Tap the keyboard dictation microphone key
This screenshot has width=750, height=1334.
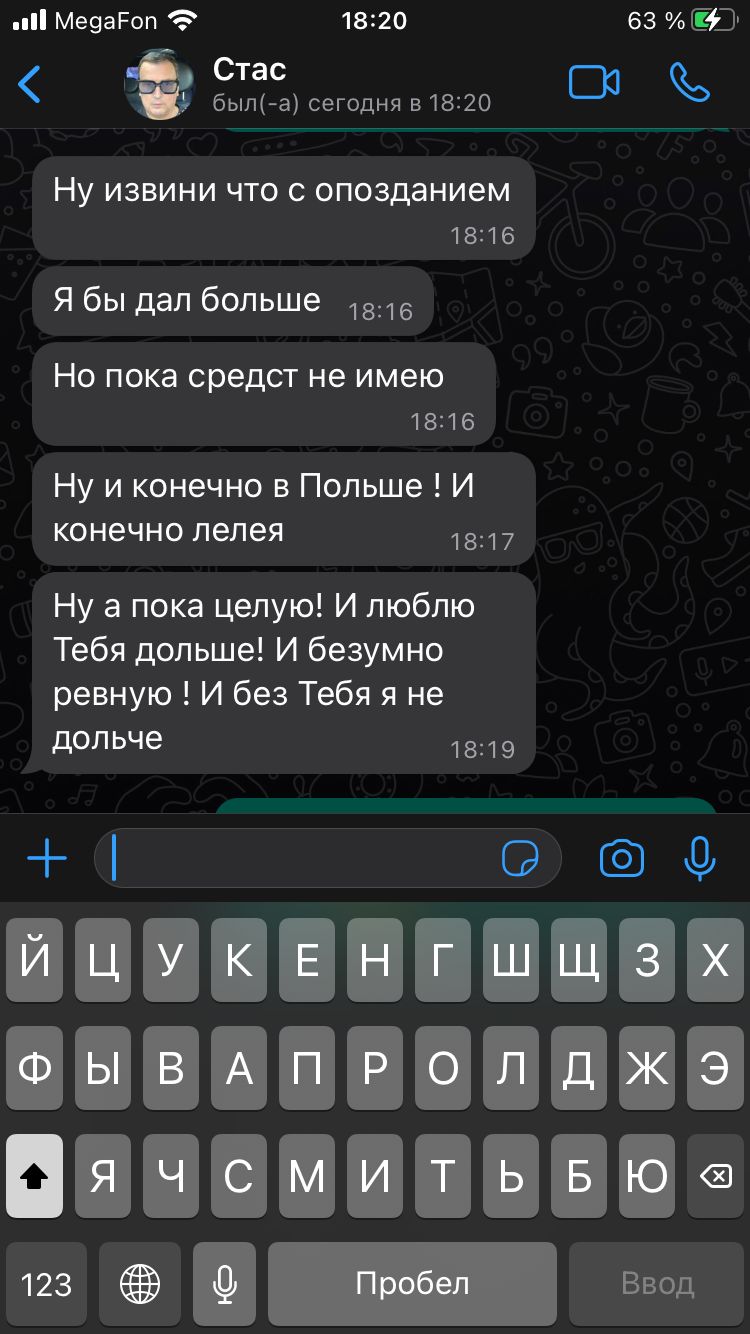coord(225,1284)
